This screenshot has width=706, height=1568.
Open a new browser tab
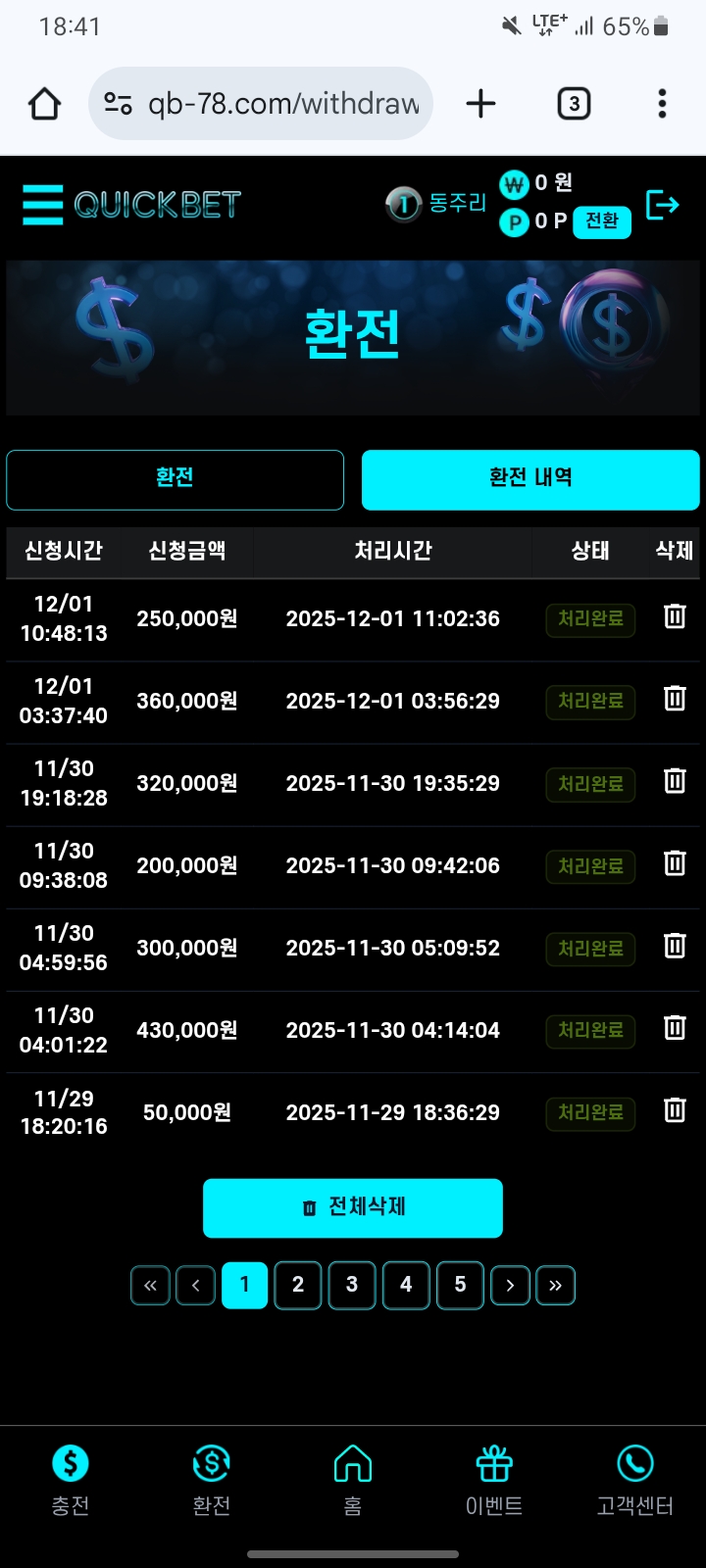480,103
